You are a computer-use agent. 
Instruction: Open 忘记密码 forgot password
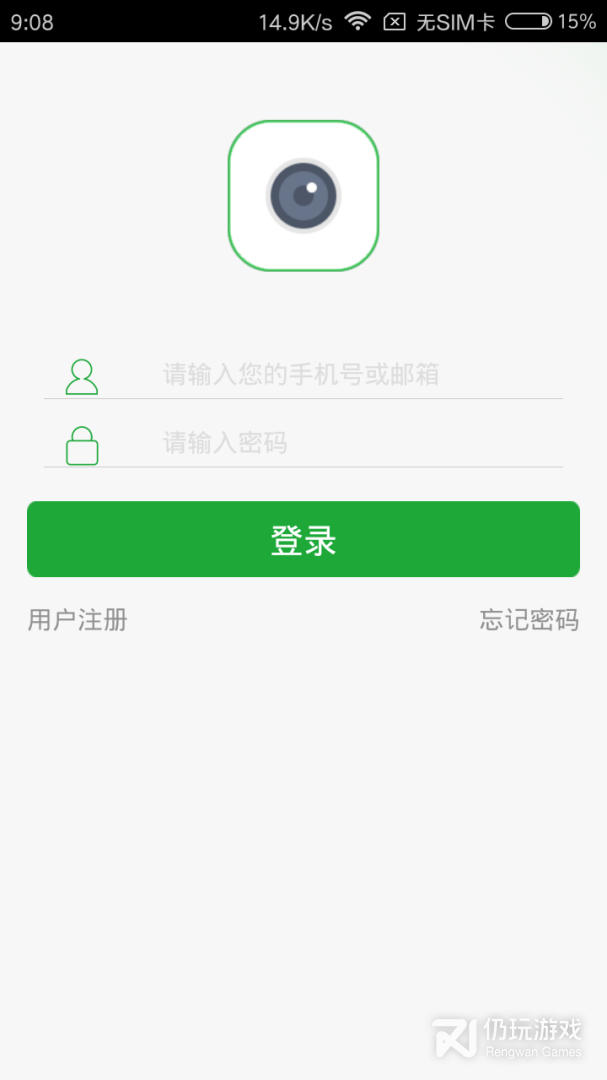[x=529, y=620]
